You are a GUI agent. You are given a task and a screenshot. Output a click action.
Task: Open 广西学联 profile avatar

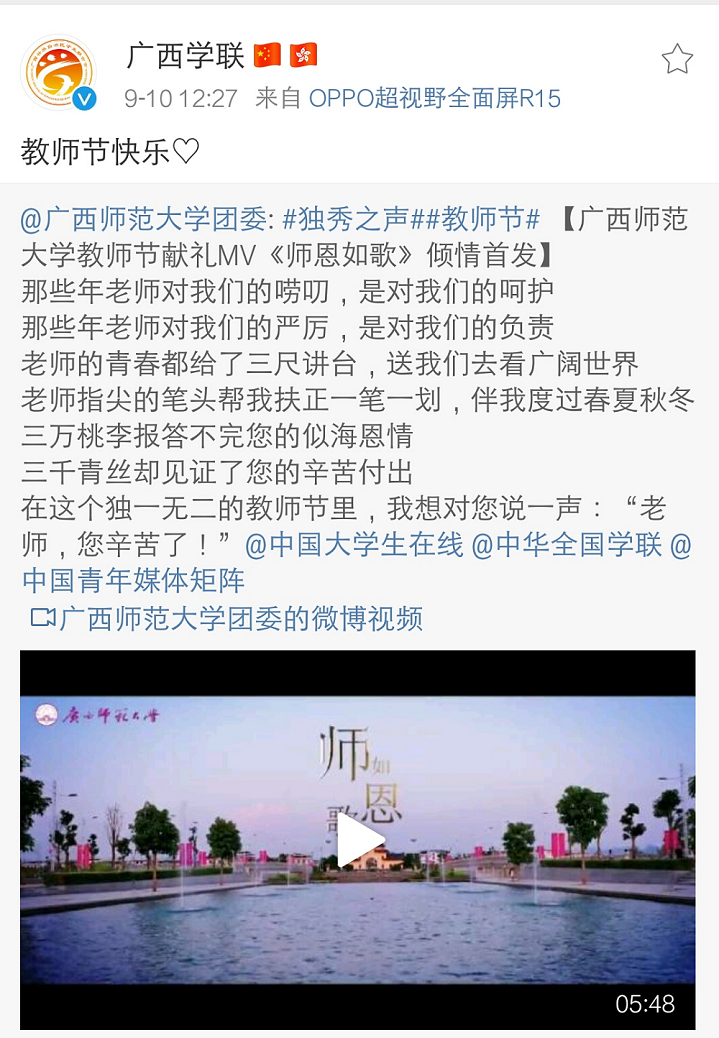click(58, 73)
